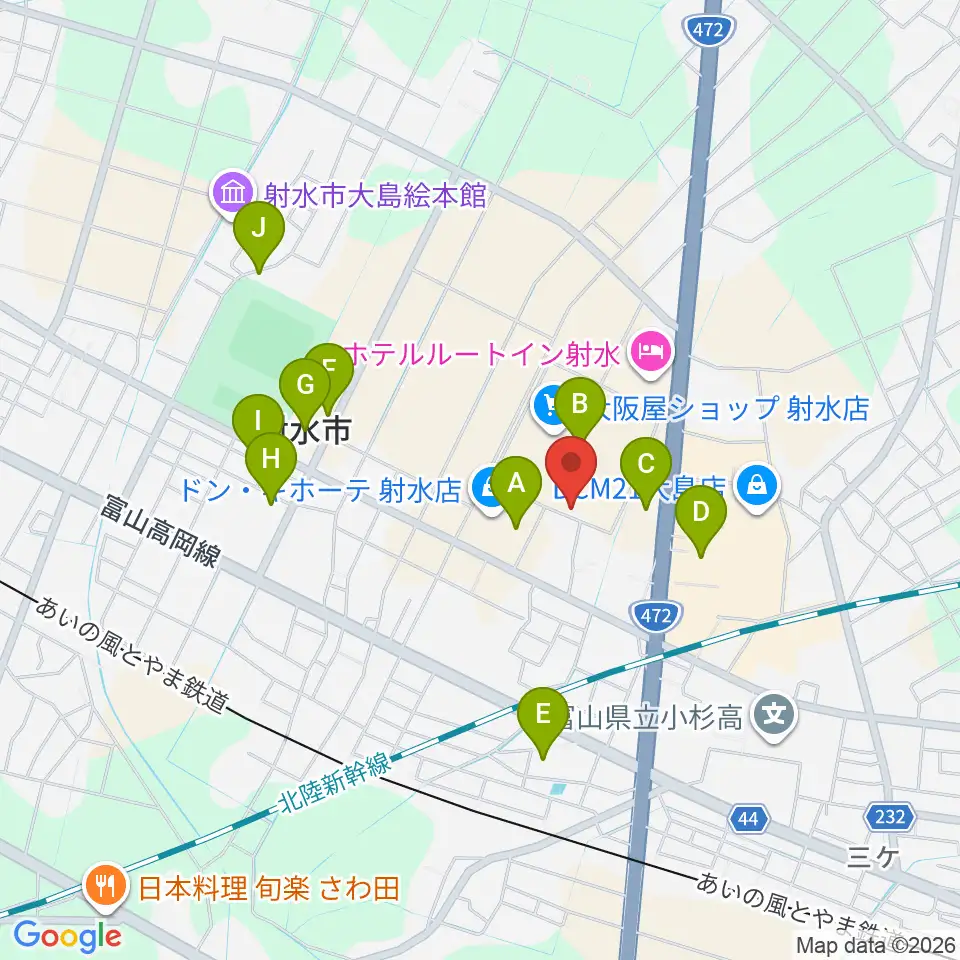This screenshot has width=960, height=960.
Task: Select the green marker labeled B
Action: pos(580,412)
